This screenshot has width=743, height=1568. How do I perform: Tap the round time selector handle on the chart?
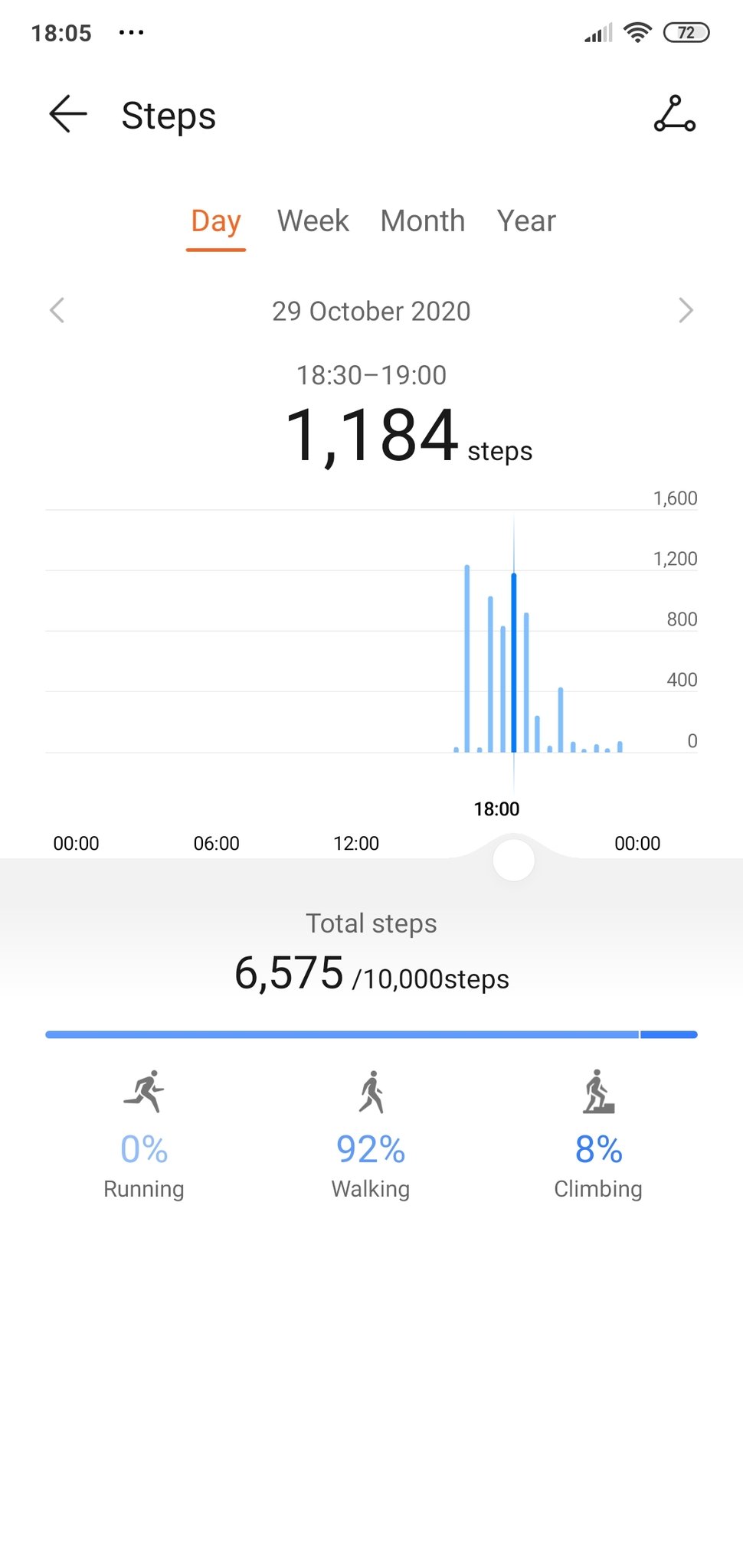pyautogui.click(x=513, y=860)
